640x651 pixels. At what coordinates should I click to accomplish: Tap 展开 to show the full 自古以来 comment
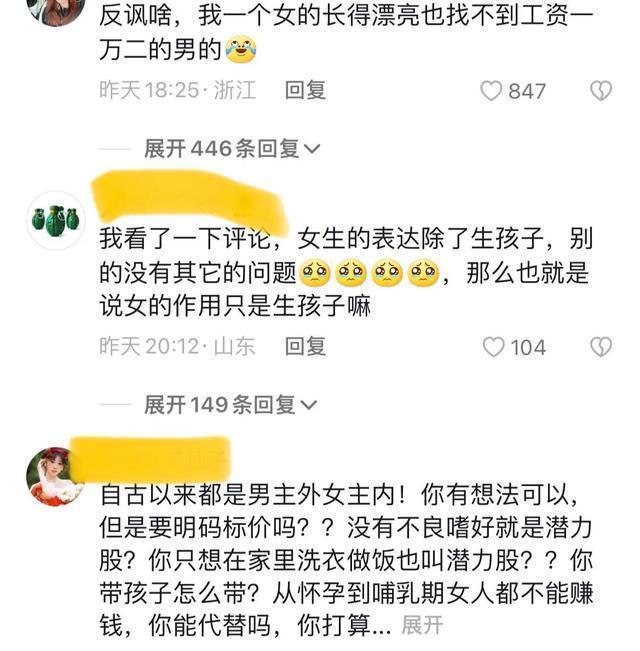421,625
